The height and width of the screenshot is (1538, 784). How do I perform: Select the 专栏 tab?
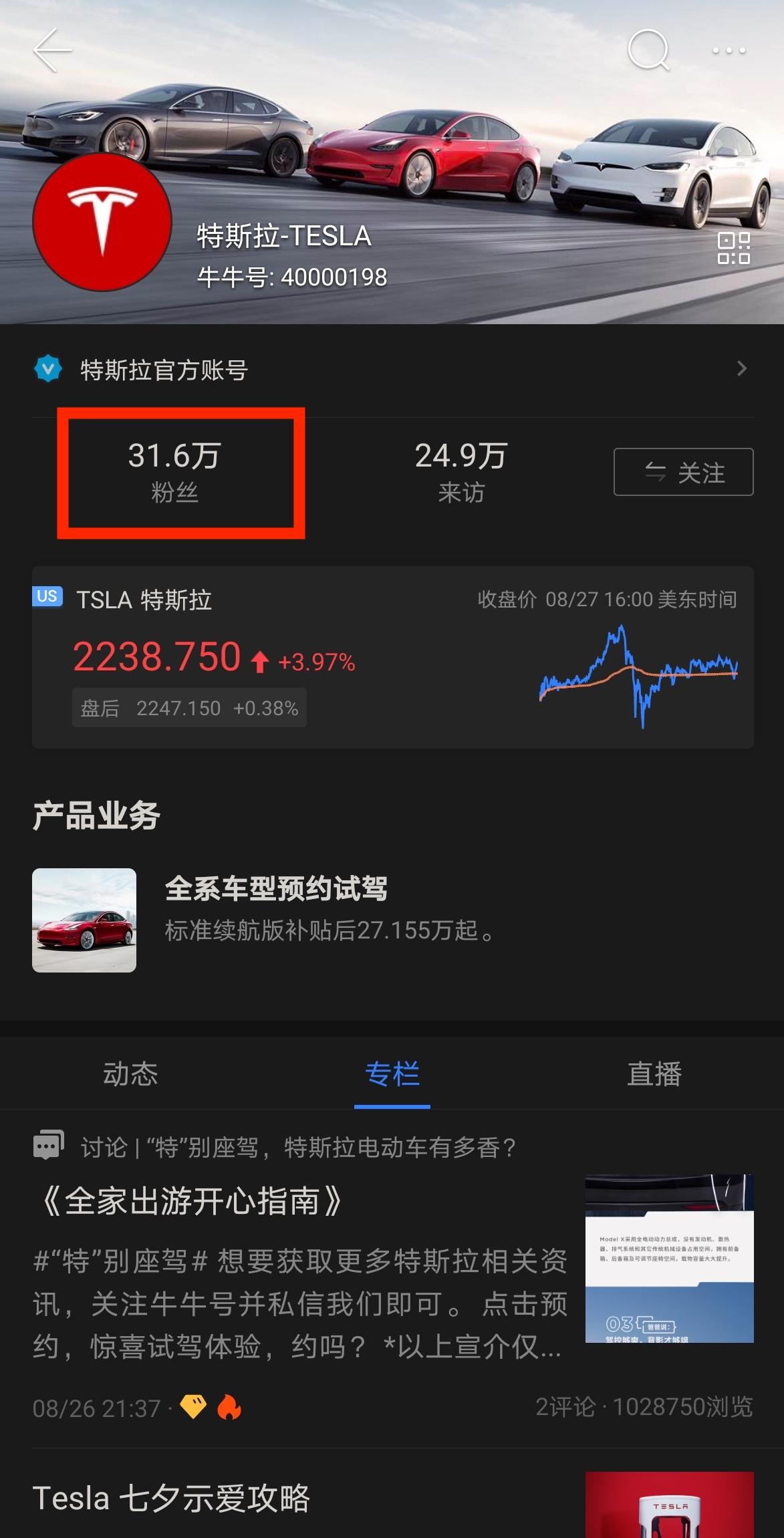[392, 1074]
